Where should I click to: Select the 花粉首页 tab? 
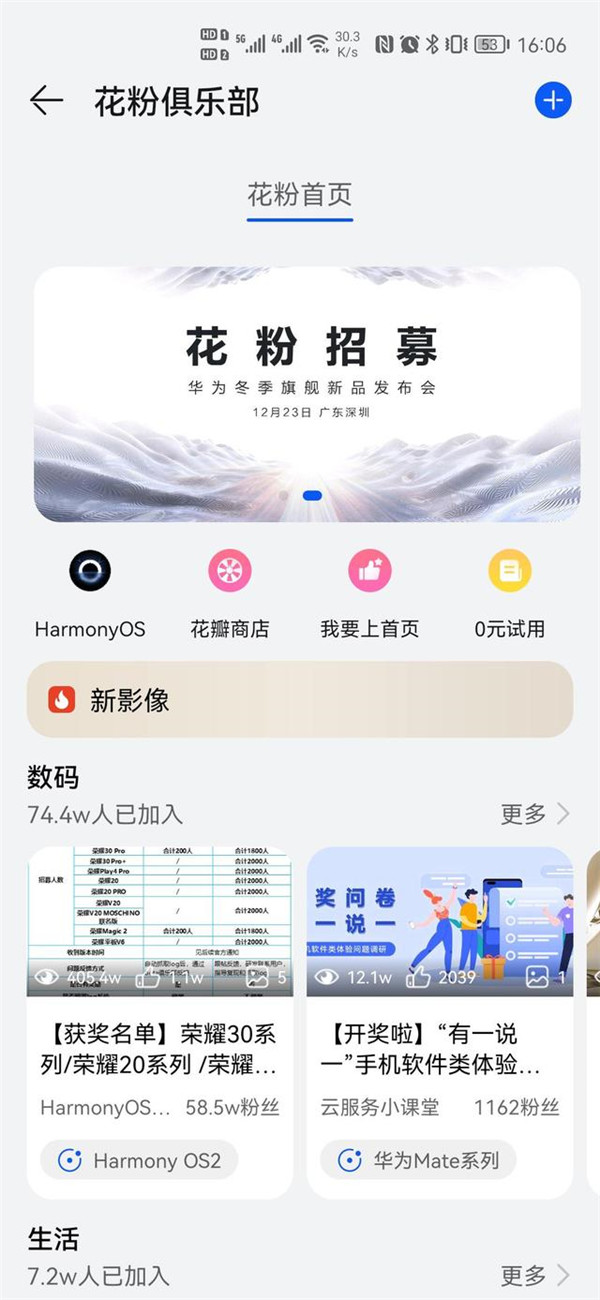[300, 195]
